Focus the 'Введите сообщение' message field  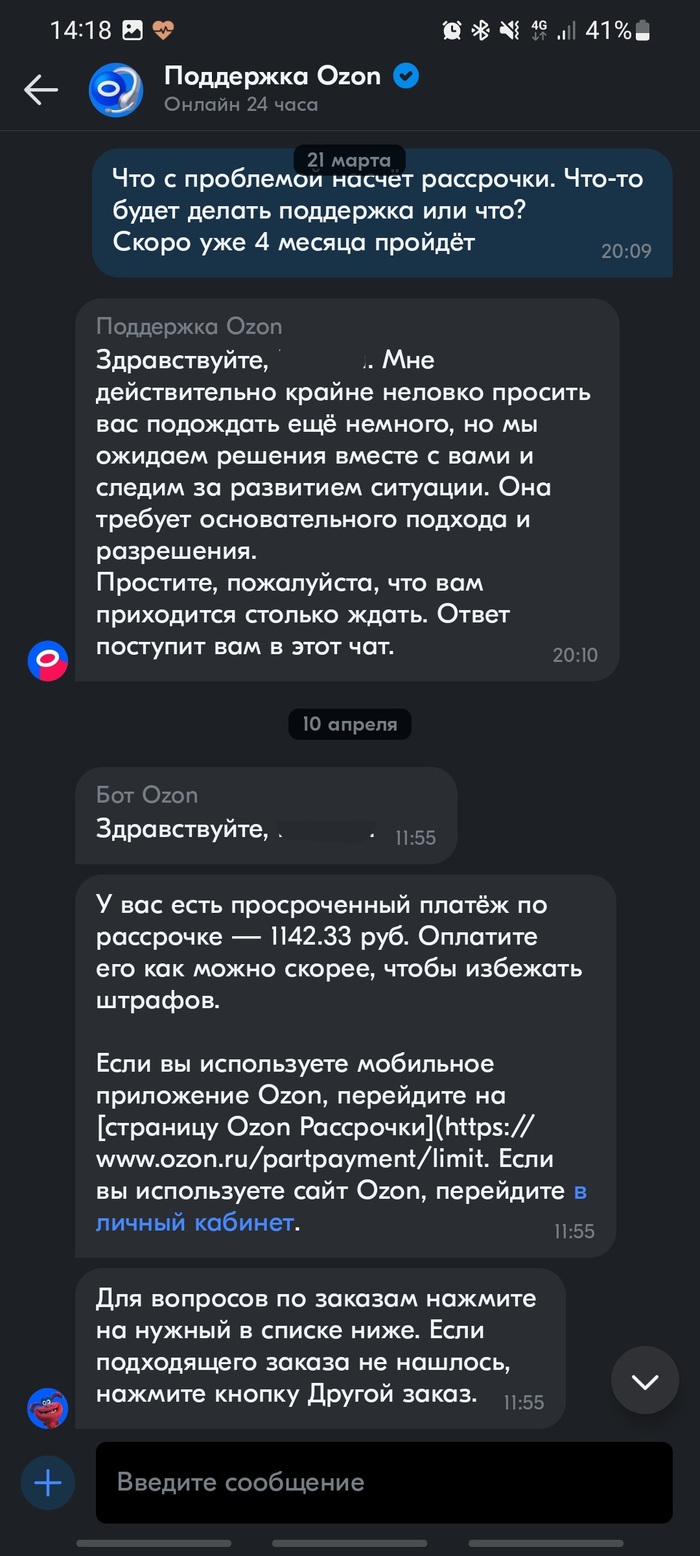click(x=383, y=1482)
